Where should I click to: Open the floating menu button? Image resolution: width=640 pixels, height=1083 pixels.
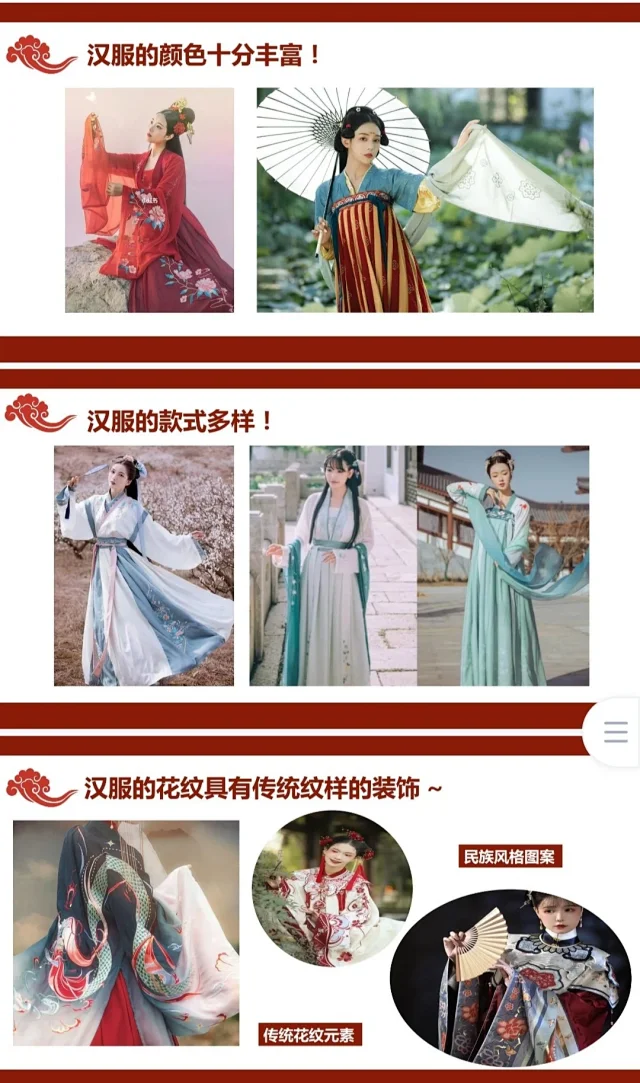(615, 733)
